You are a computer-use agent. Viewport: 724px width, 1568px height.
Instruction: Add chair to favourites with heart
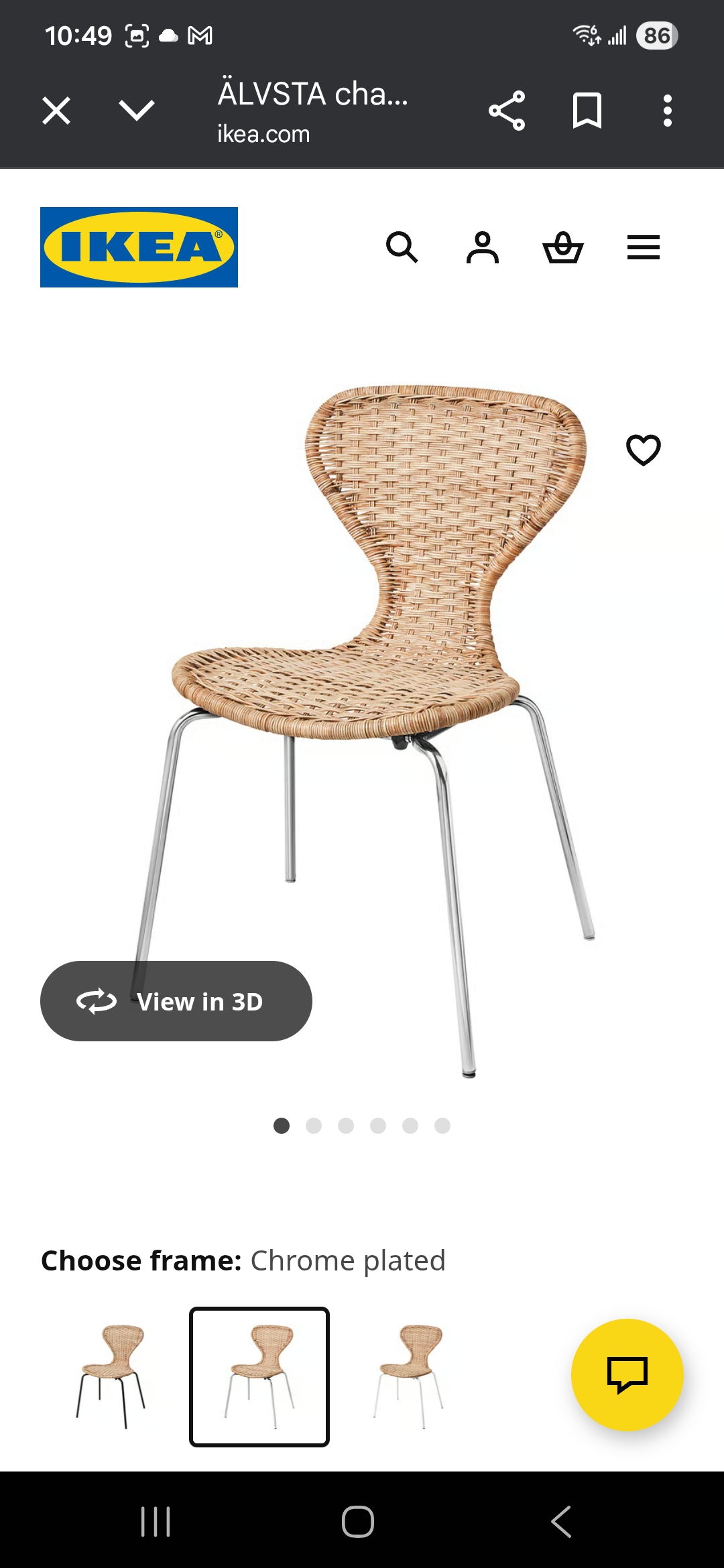coord(644,450)
